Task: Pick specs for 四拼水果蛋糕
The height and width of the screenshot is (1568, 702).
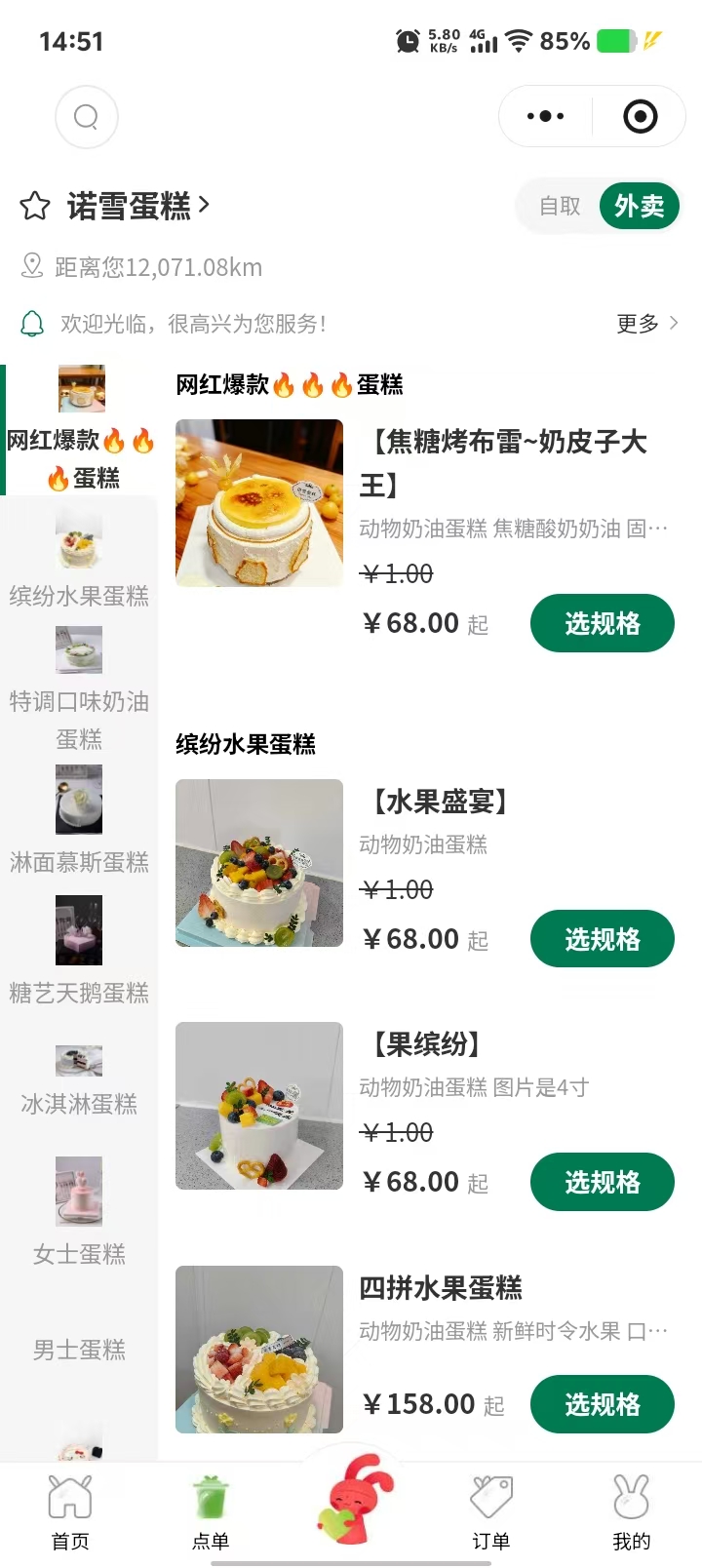Action: point(602,1404)
